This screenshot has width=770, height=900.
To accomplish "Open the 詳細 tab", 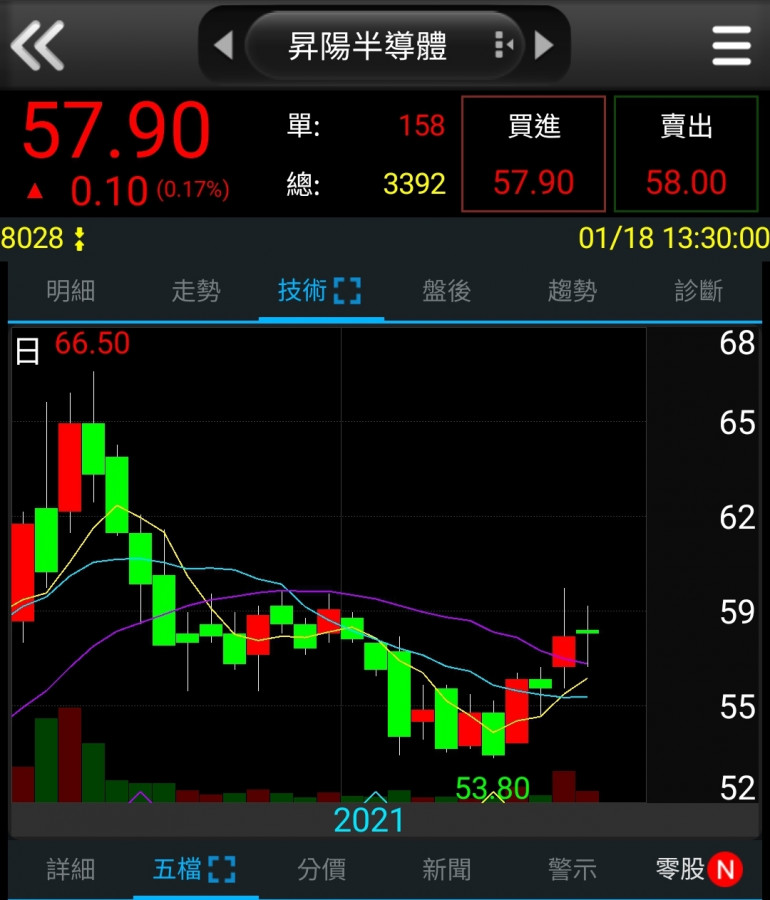I will tap(70, 869).
